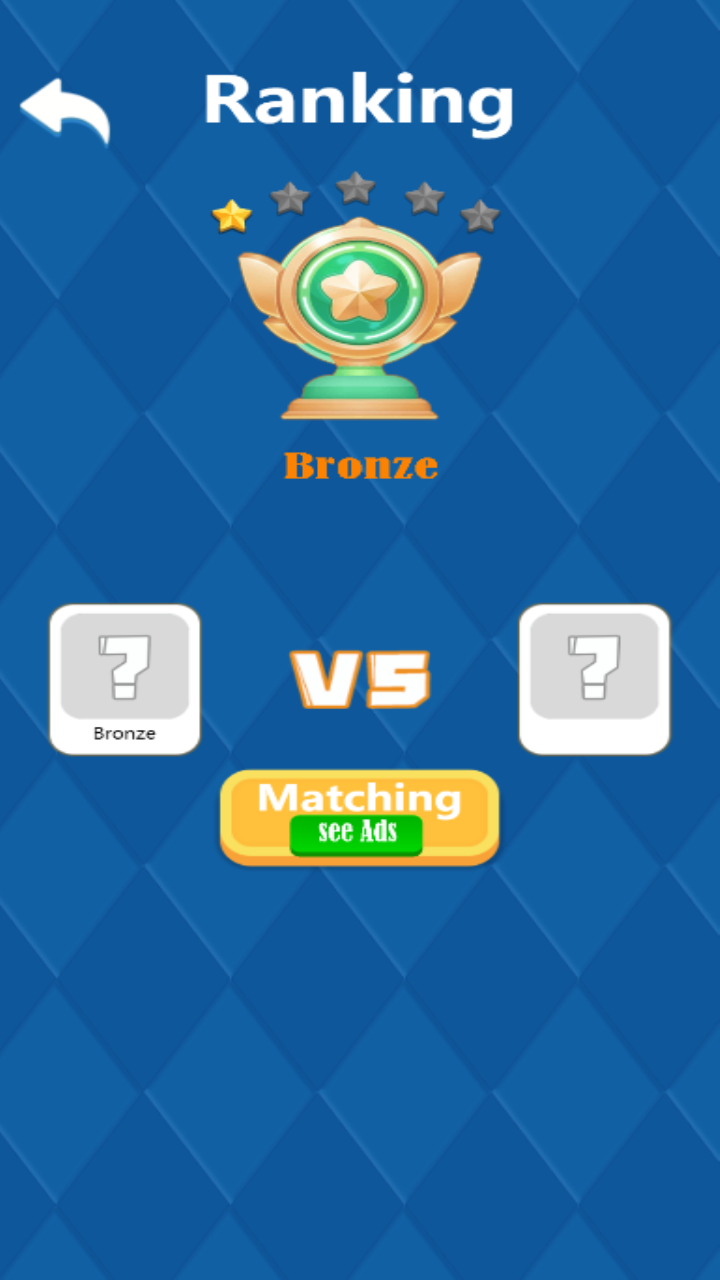Go back using the white arrow

[64, 108]
